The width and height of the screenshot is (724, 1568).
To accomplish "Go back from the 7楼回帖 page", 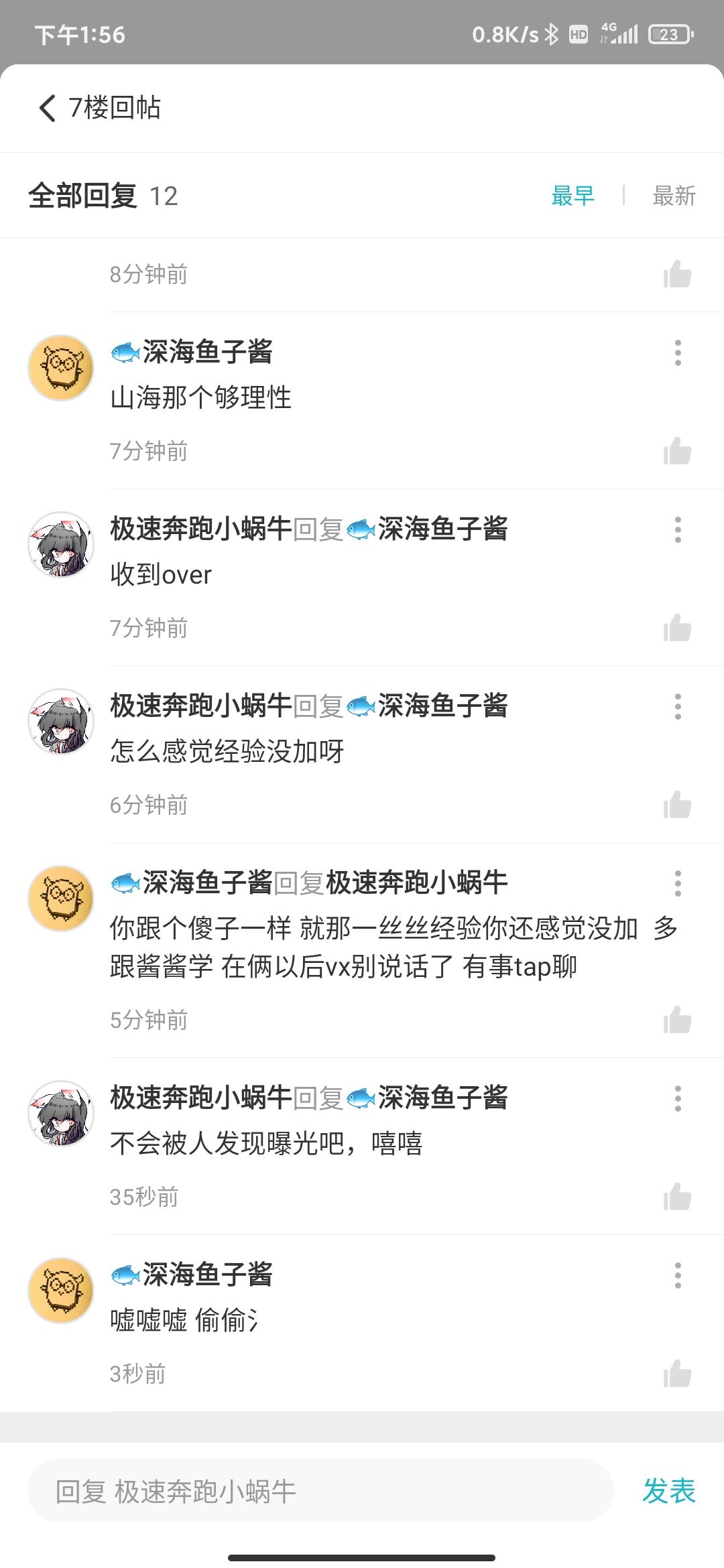I will pos(47,108).
